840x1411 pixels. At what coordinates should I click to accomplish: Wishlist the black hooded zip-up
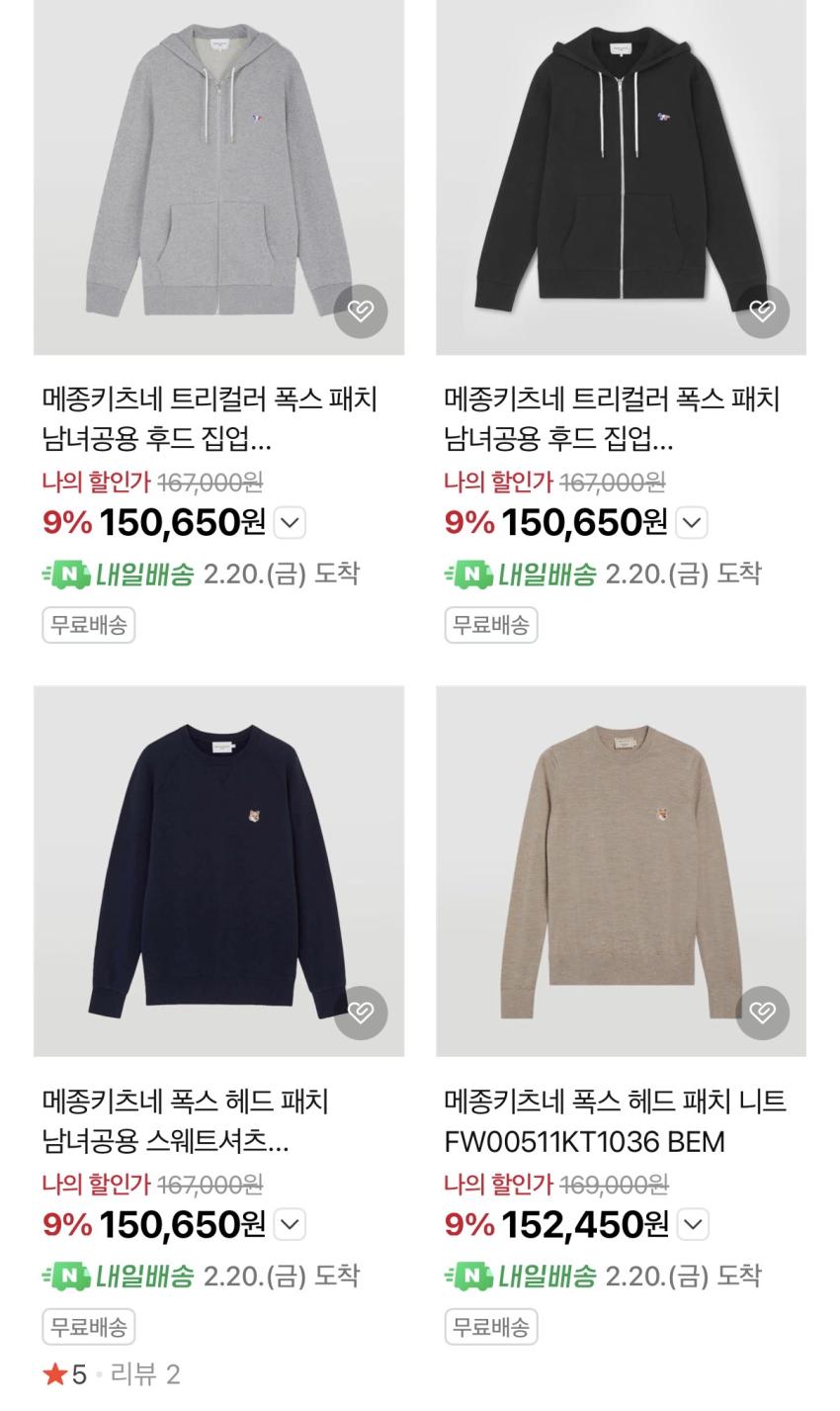coord(763,311)
